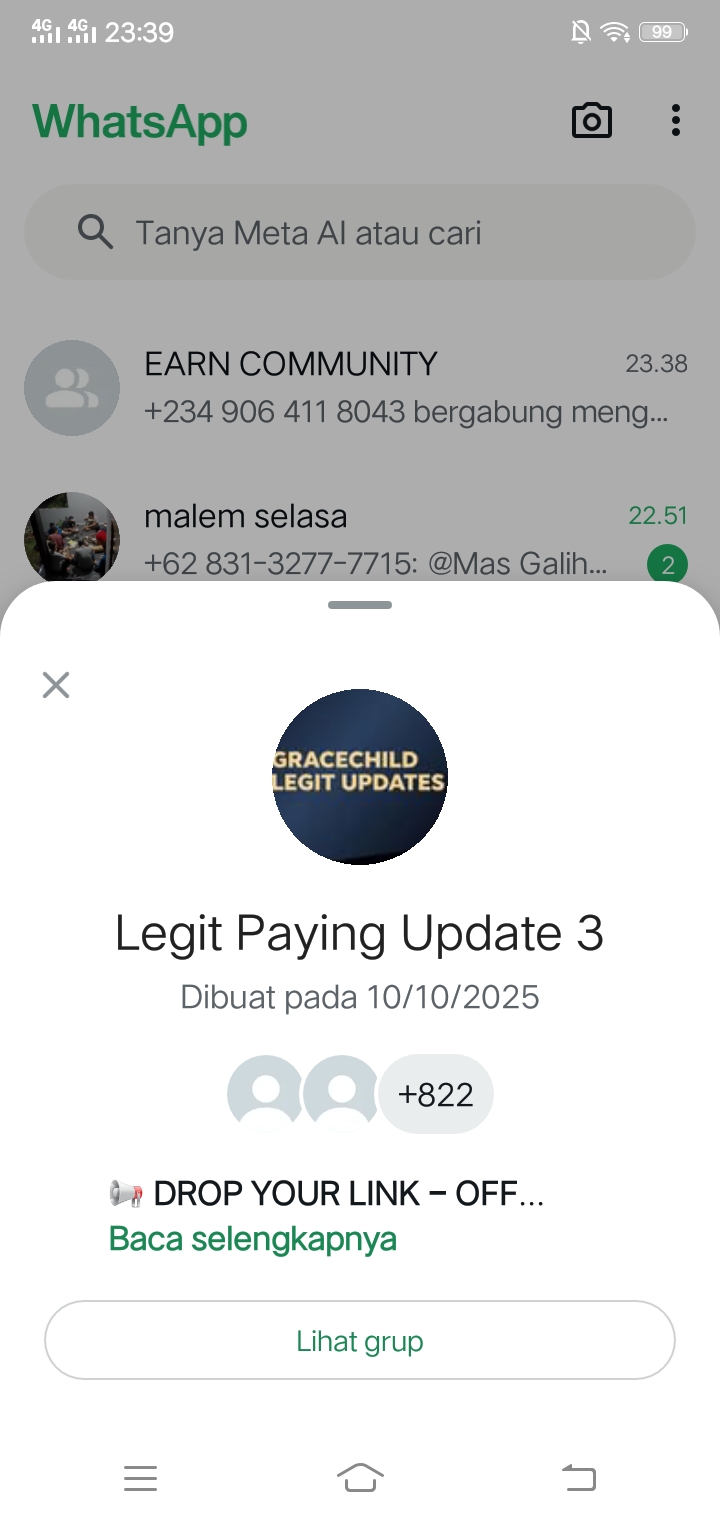Go to the home screen
This screenshot has width=720, height=1520.
click(360, 1477)
